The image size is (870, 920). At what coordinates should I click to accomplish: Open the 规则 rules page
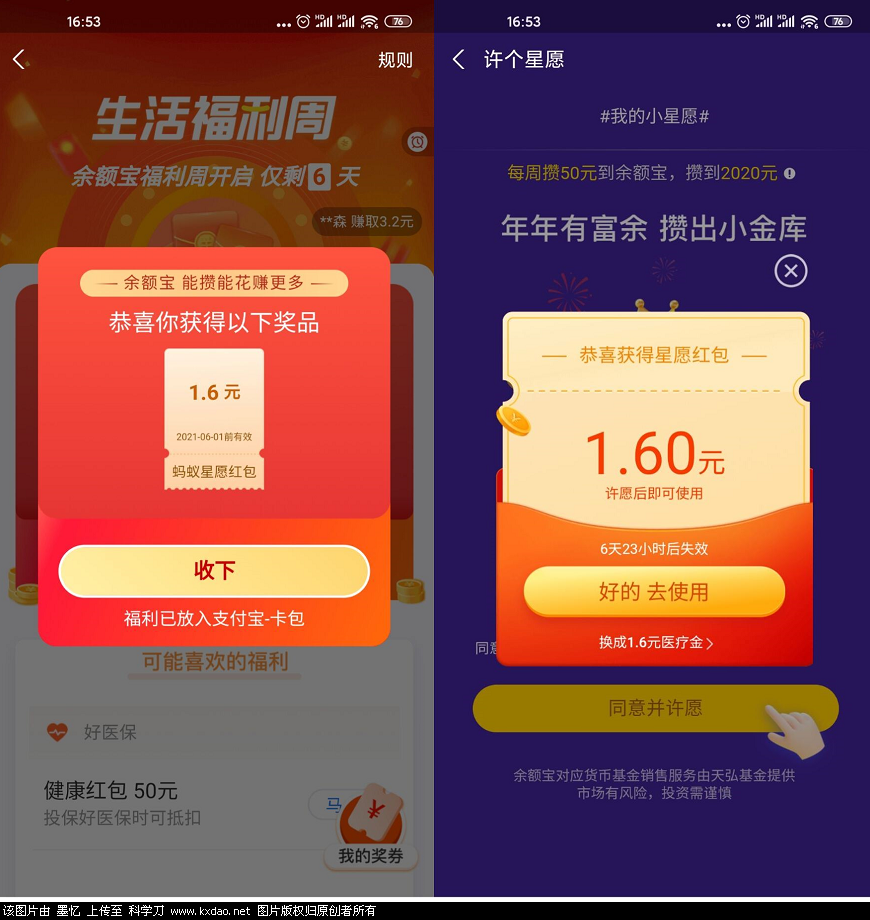pos(395,60)
